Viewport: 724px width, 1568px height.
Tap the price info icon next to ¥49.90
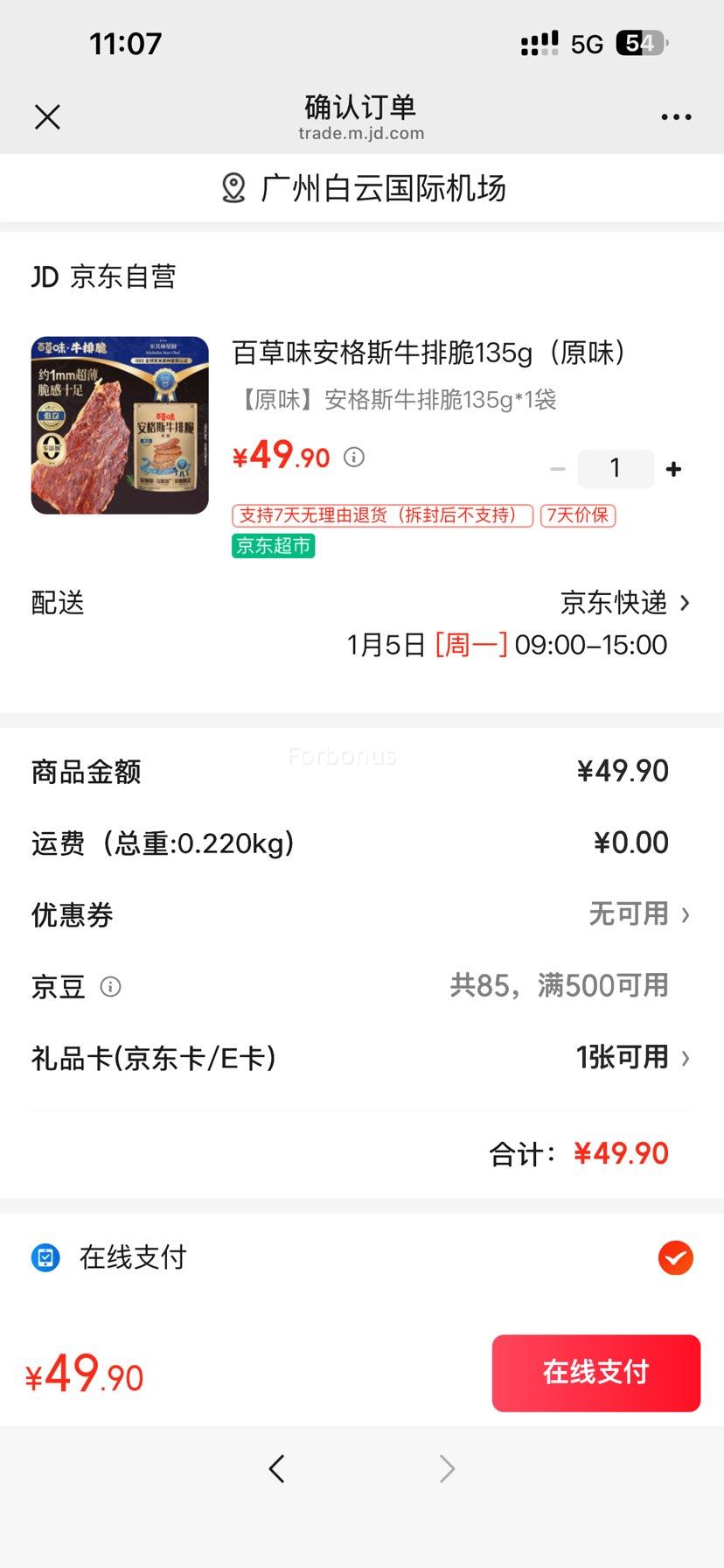tap(353, 457)
